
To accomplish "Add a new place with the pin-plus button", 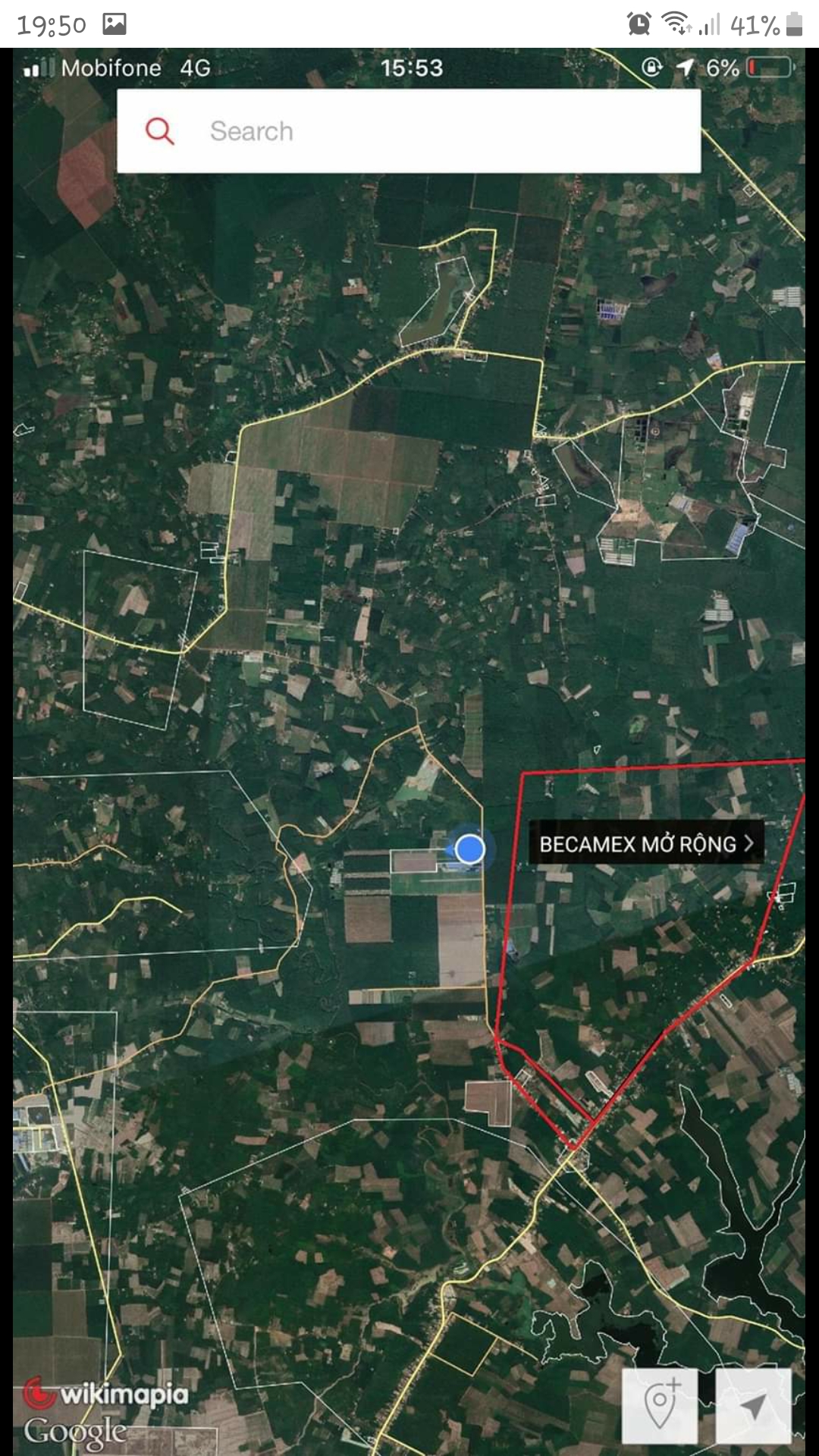I will [660, 1405].
